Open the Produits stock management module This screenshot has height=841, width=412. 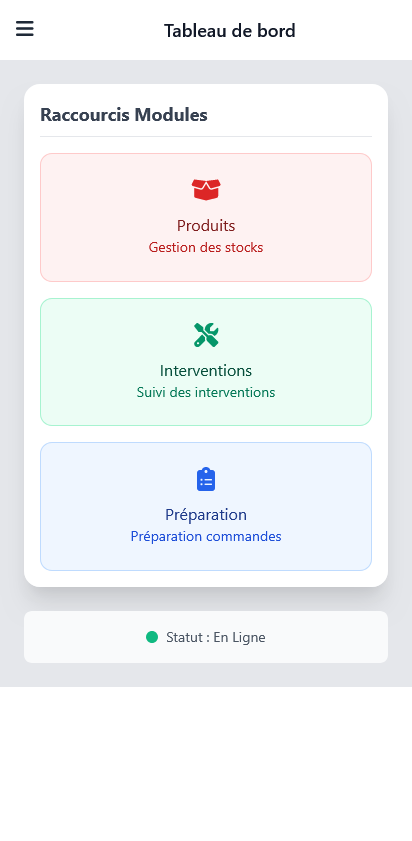click(x=206, y=217)
